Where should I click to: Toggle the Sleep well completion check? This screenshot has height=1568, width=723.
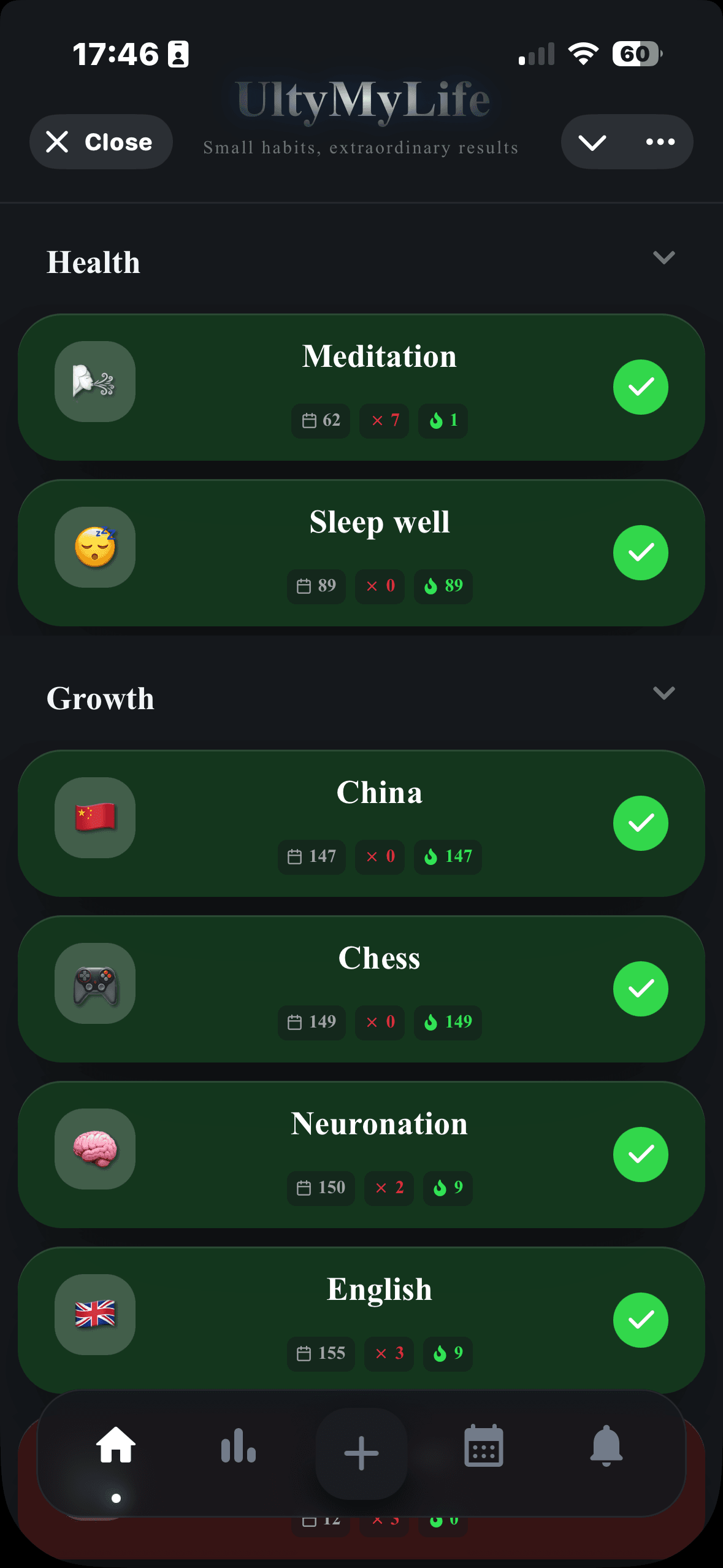tap(640, 553)
